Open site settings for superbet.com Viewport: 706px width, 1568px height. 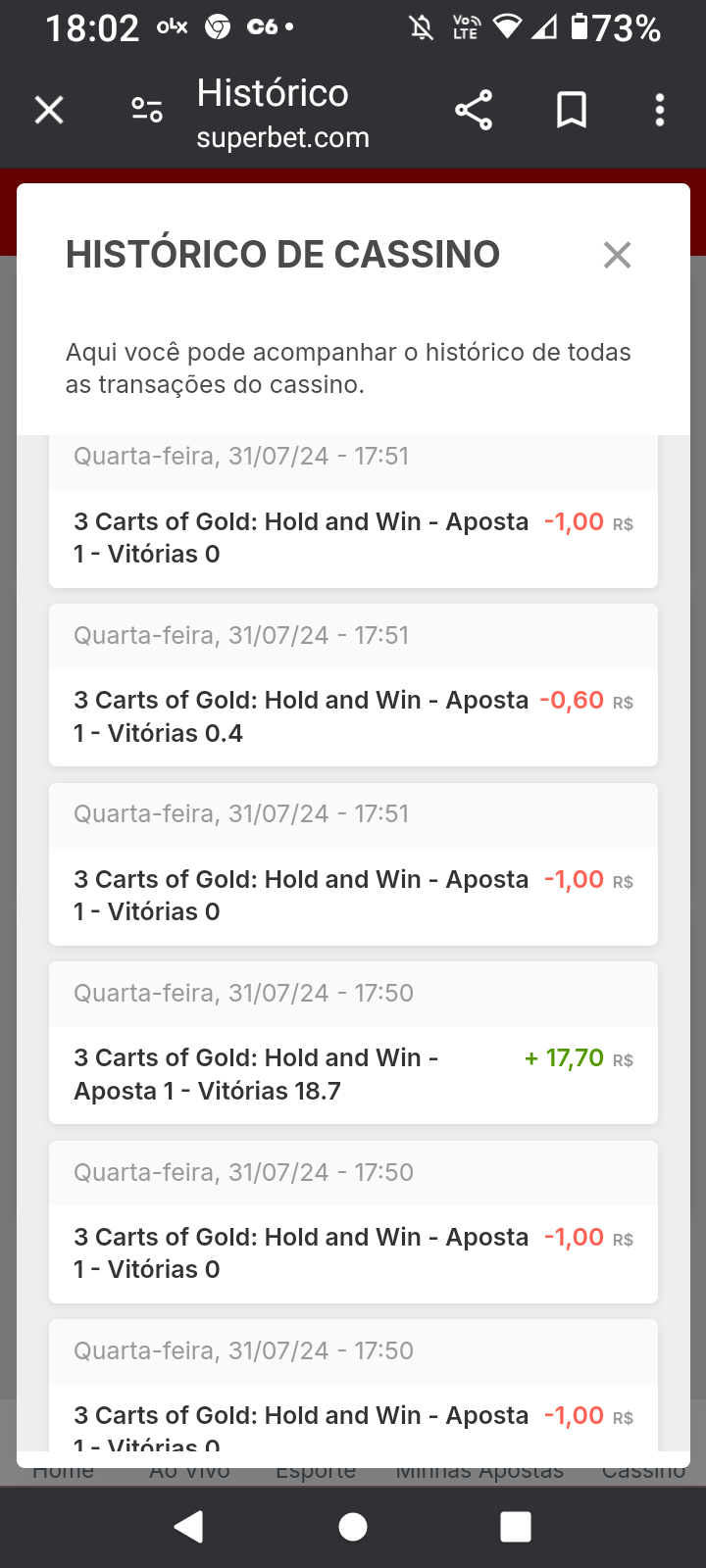(x=147, y=110)
